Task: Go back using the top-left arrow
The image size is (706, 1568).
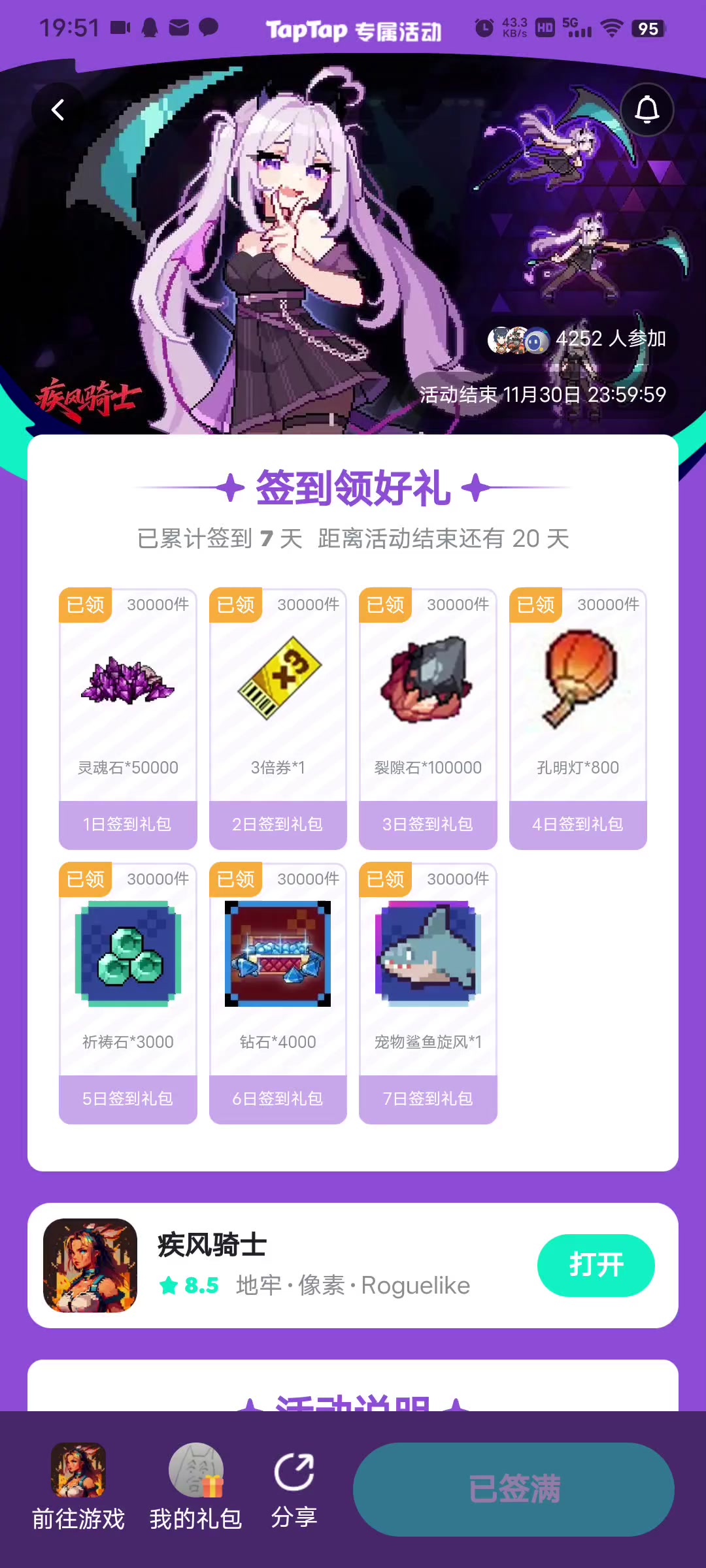Action: pos(58,110)
